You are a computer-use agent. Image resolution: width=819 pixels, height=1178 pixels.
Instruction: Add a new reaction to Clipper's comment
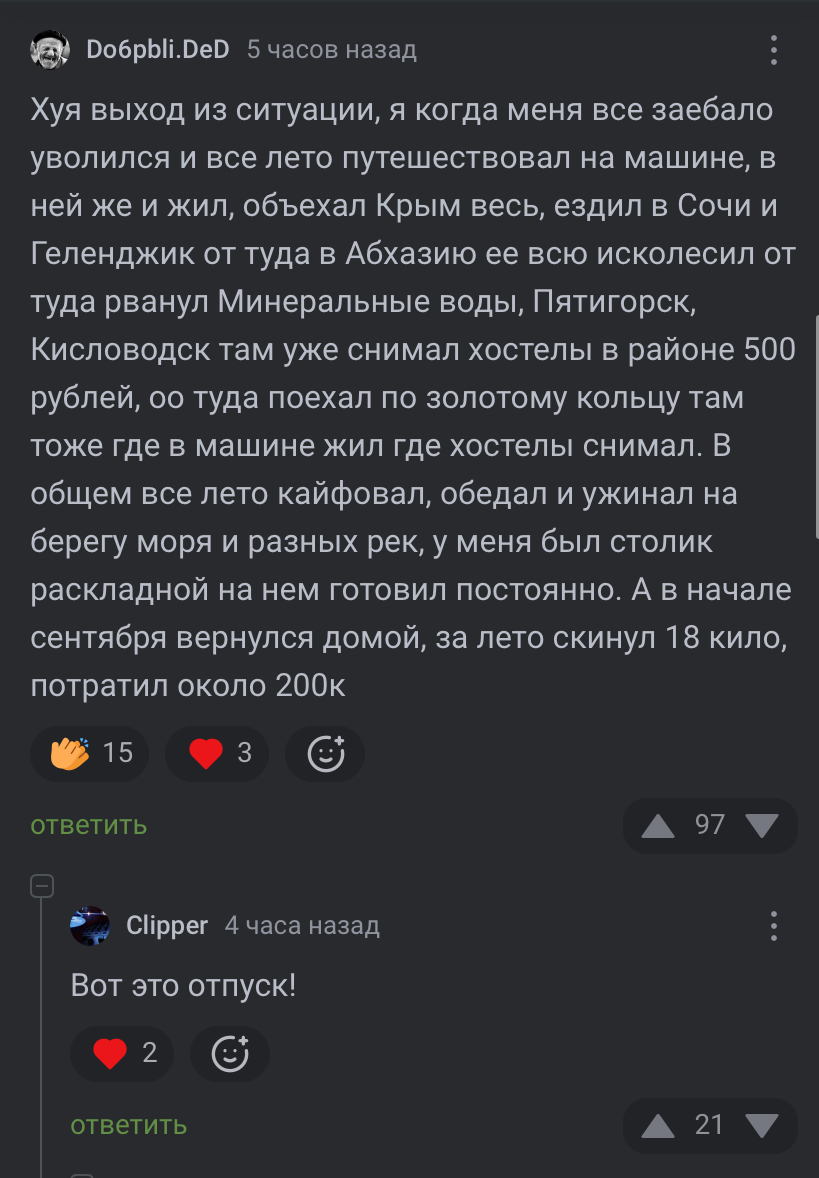coord(230,1053)
